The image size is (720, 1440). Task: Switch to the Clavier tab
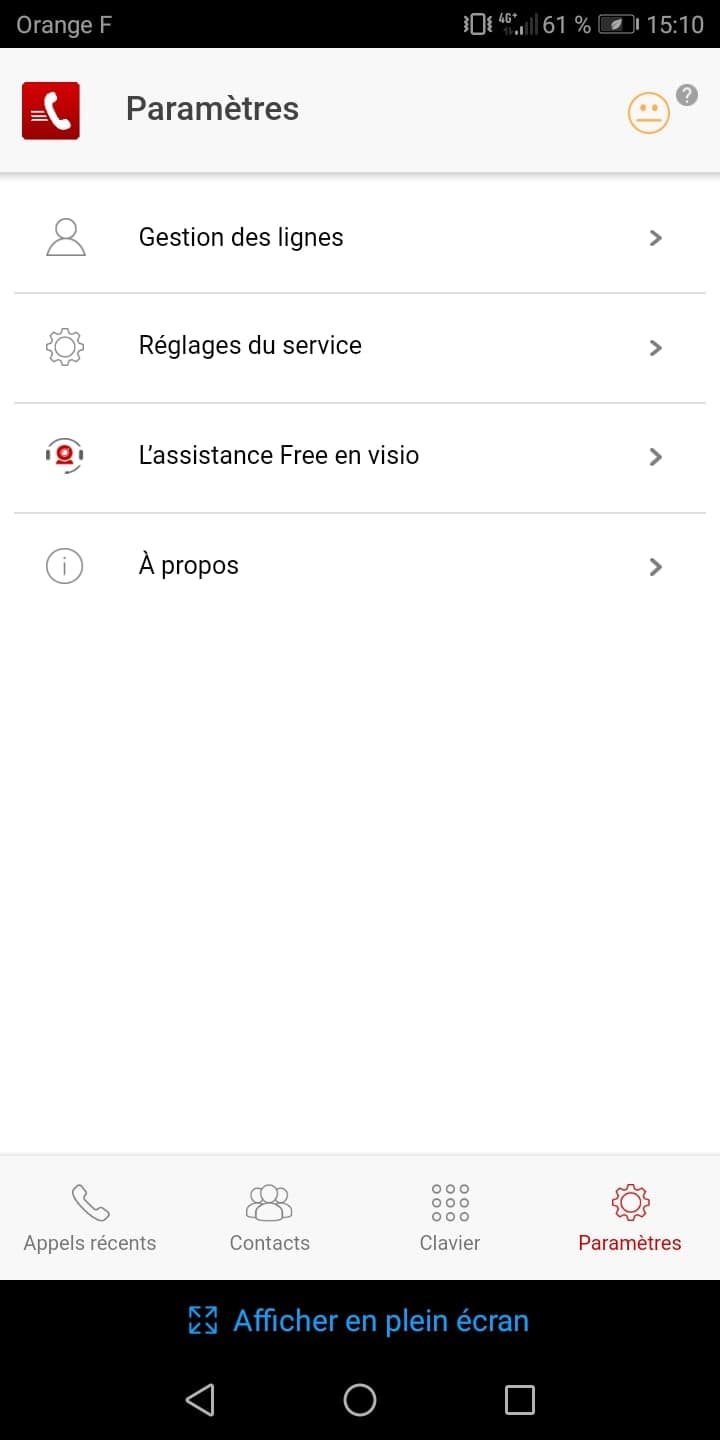(x=450, y=1217)
